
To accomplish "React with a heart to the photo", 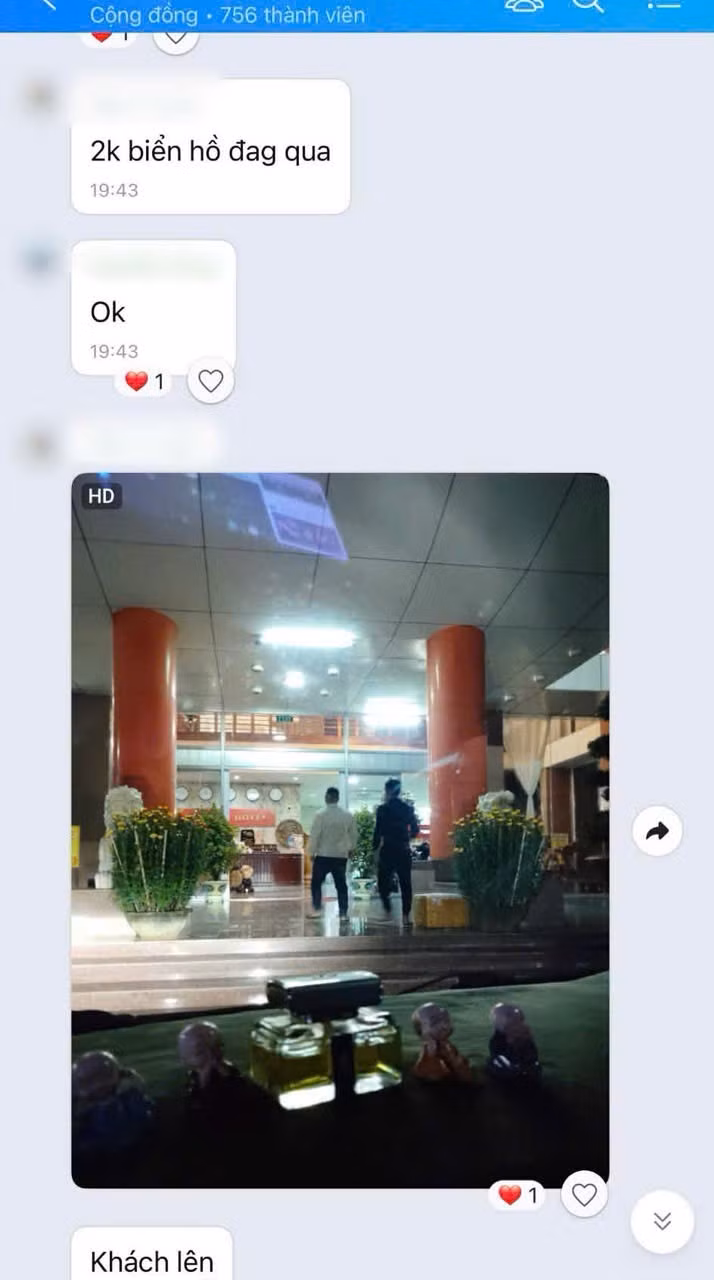I will (584, 1194).
